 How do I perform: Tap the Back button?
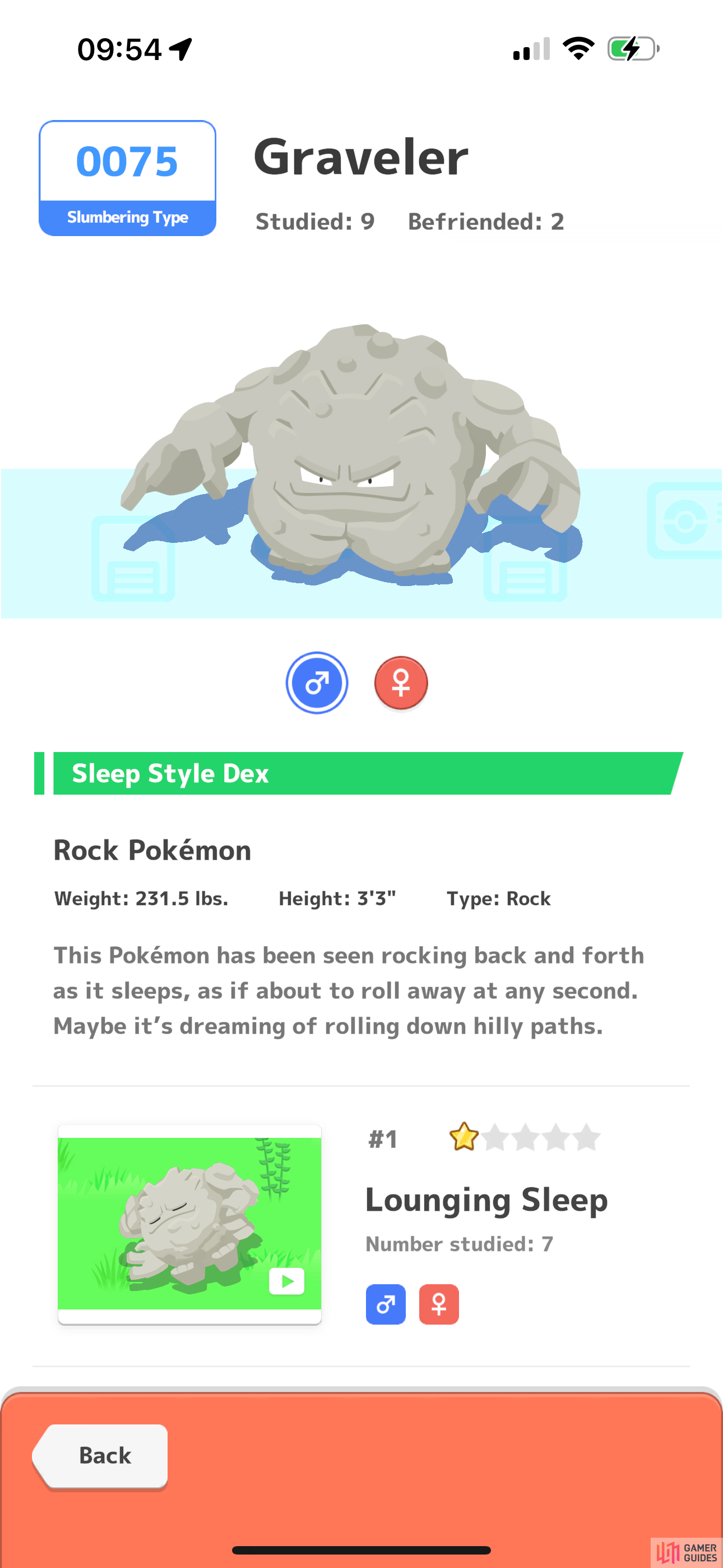pyautogui.click(x=101, y=1455)
